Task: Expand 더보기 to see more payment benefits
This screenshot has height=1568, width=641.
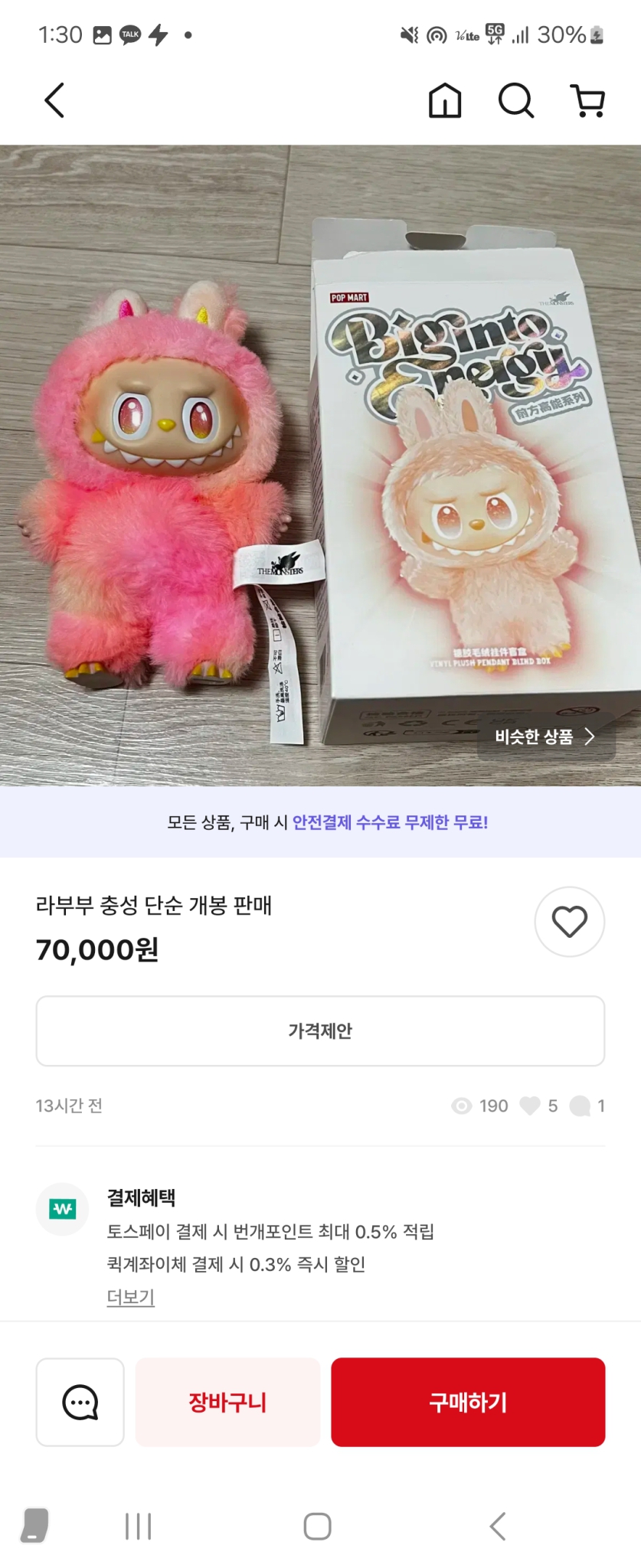Action: pos(129,1297)
